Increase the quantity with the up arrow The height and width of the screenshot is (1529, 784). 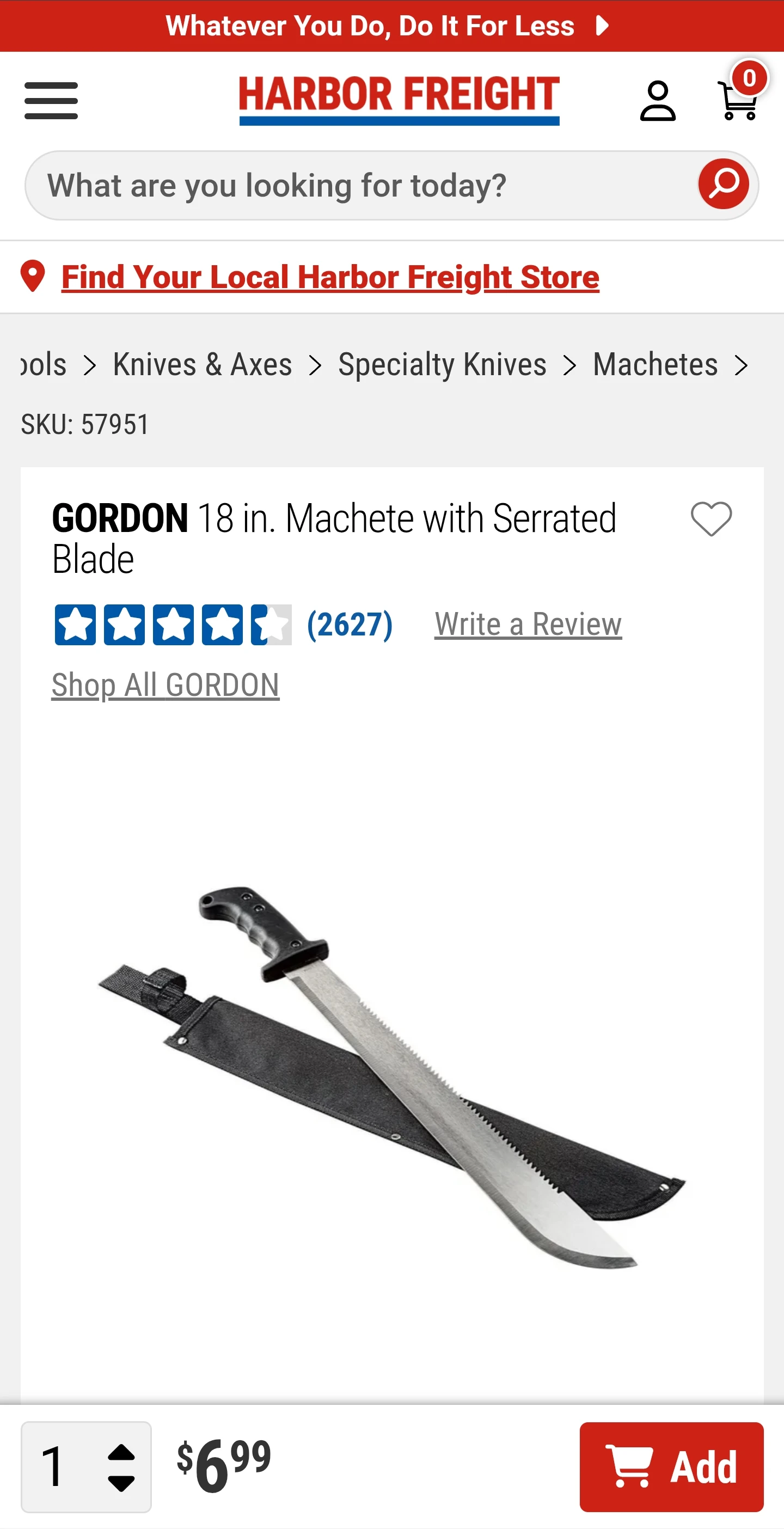121,1452
